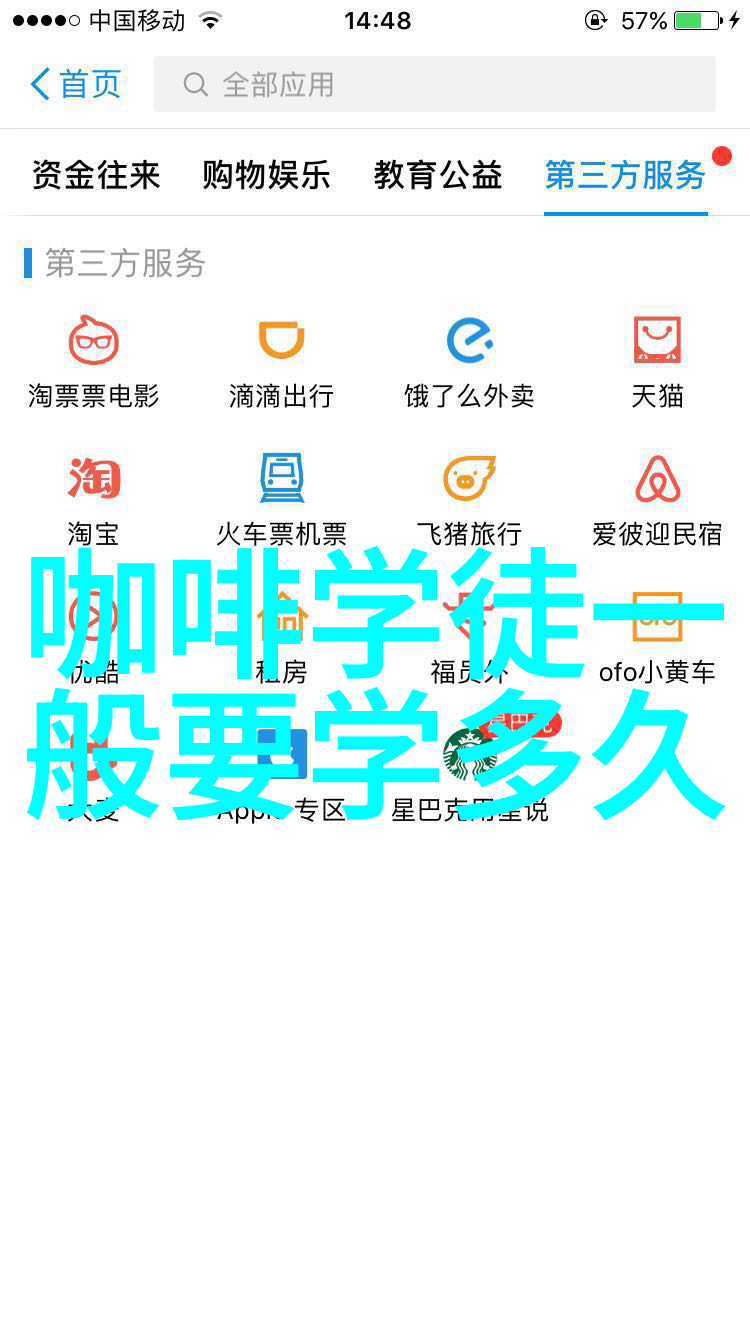Open 爱彼迎民宿

pyautogui.click(x=657, y=497)
